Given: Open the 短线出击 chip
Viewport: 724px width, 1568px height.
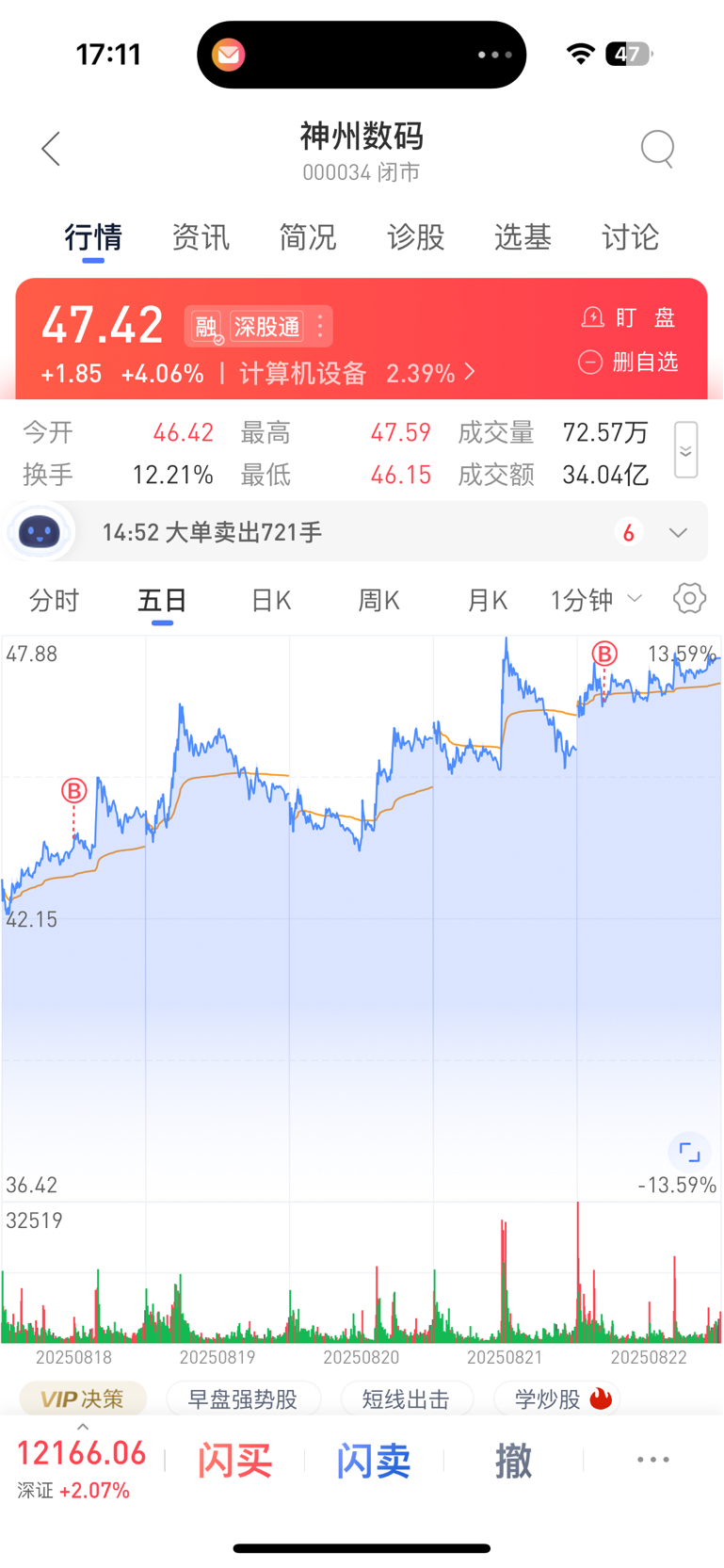Looking at the screenshot, I should coord(407,1399).
